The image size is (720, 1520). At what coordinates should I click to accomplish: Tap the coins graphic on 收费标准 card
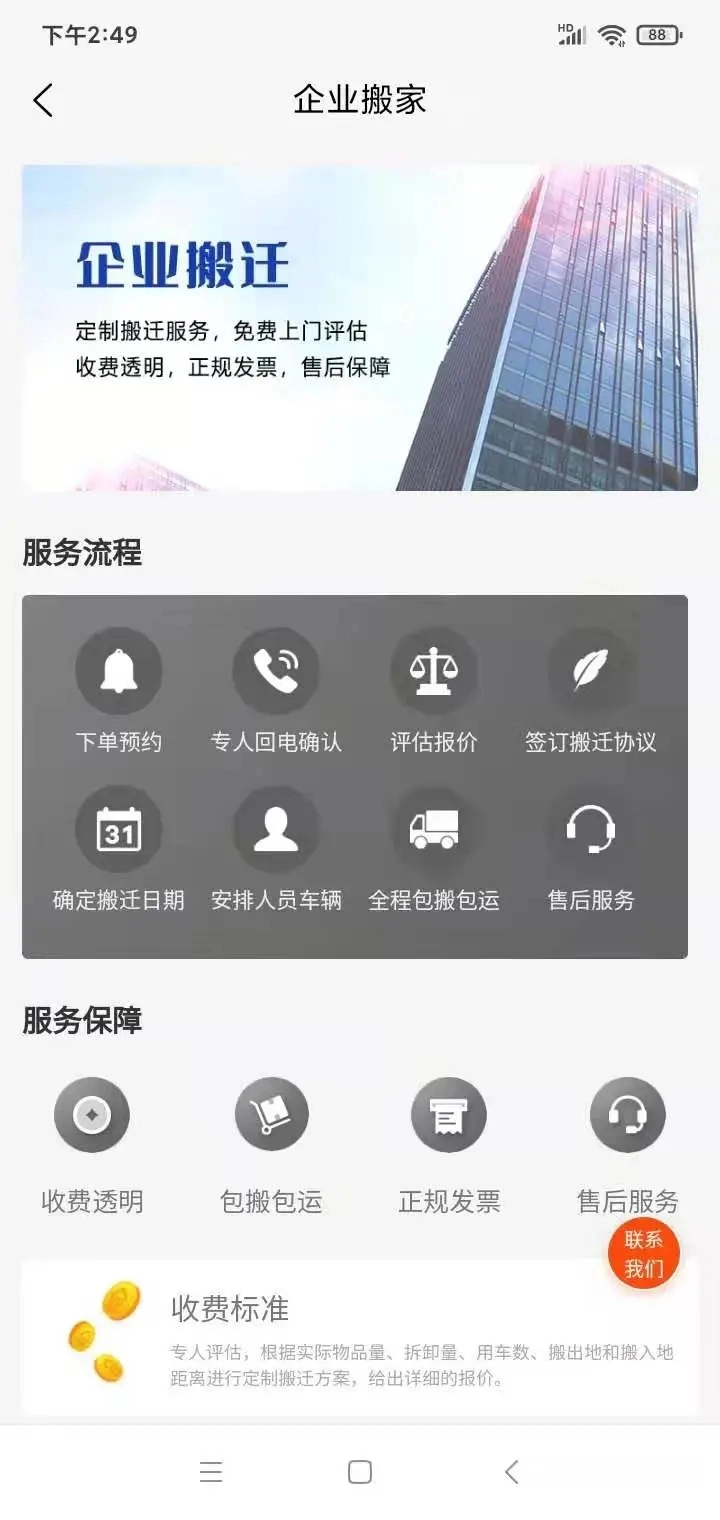[x=100, y=1335]
